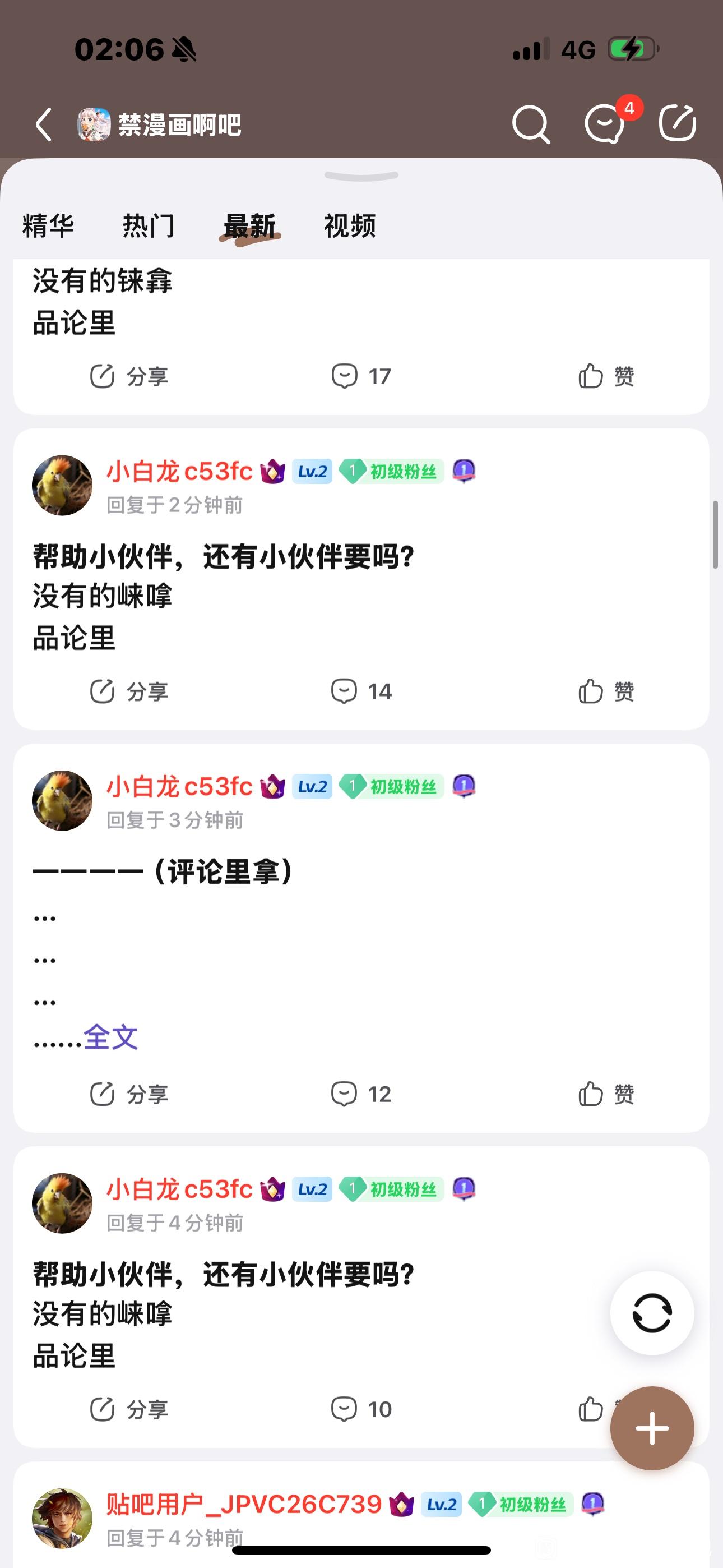Tap the edit icon in the header
This screenshot has height=1568, width=723.
tap(678, 123)
